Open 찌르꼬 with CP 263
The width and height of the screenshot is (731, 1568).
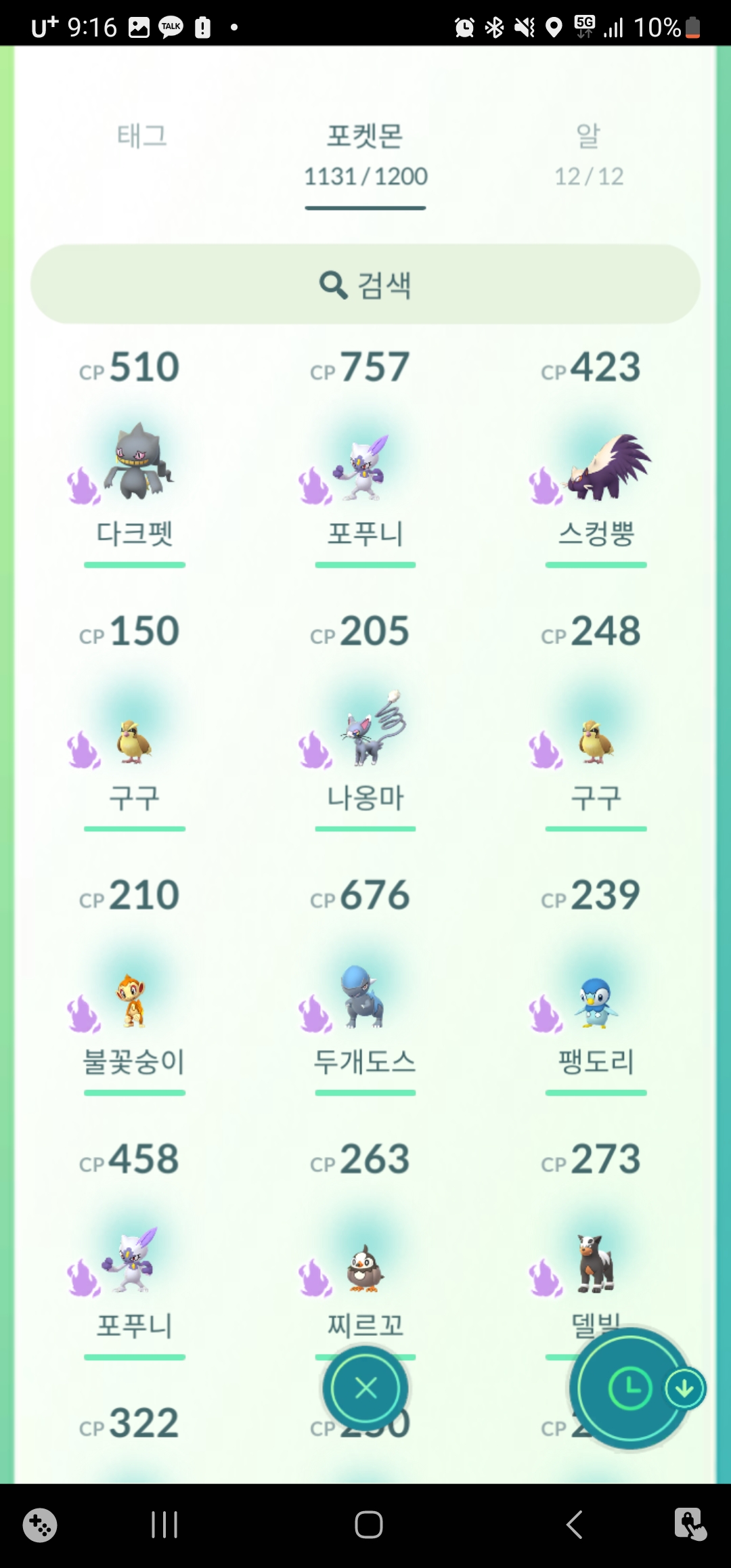(x=365, y=1266)
